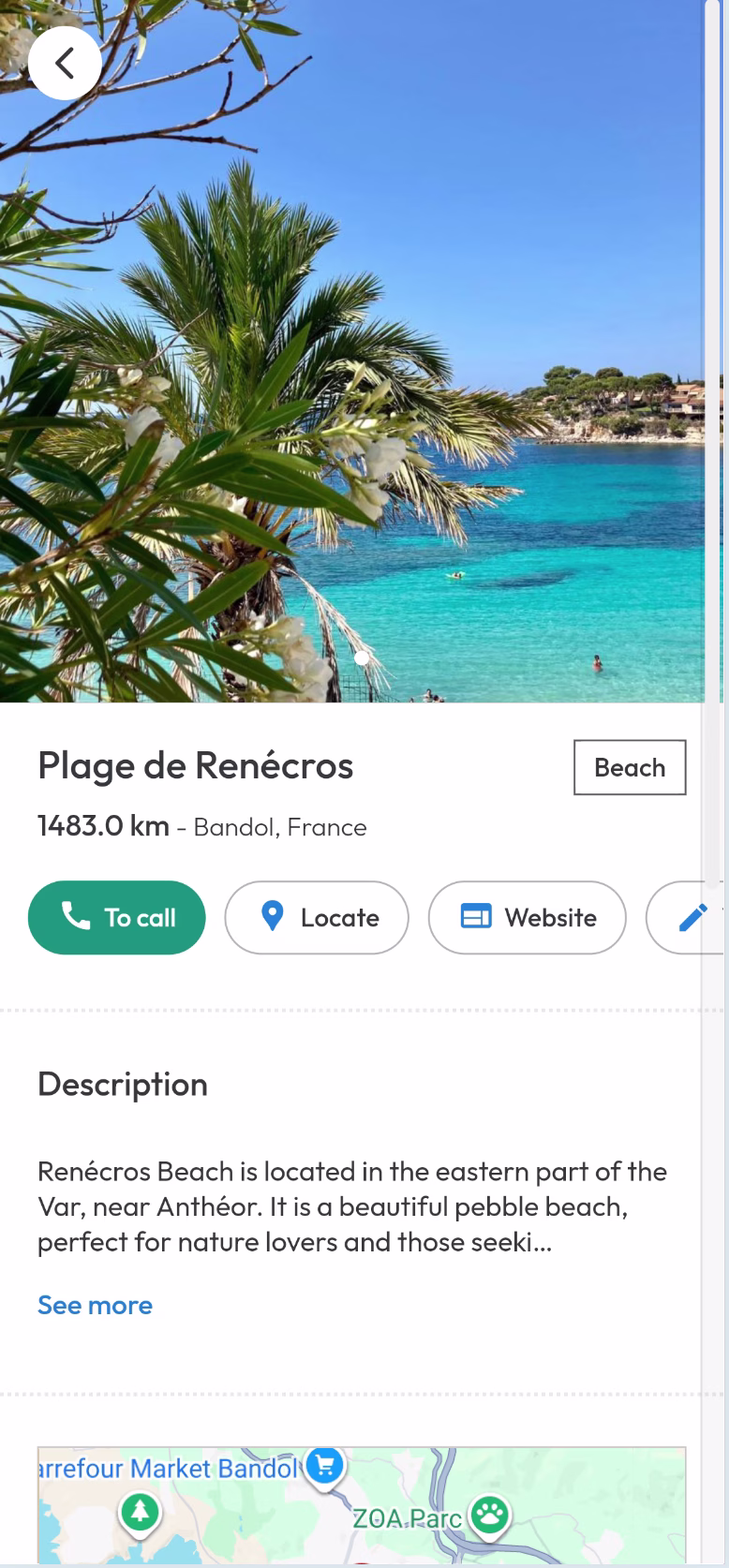
Task: Go back using the arrow button
Action: coord(65,63)
